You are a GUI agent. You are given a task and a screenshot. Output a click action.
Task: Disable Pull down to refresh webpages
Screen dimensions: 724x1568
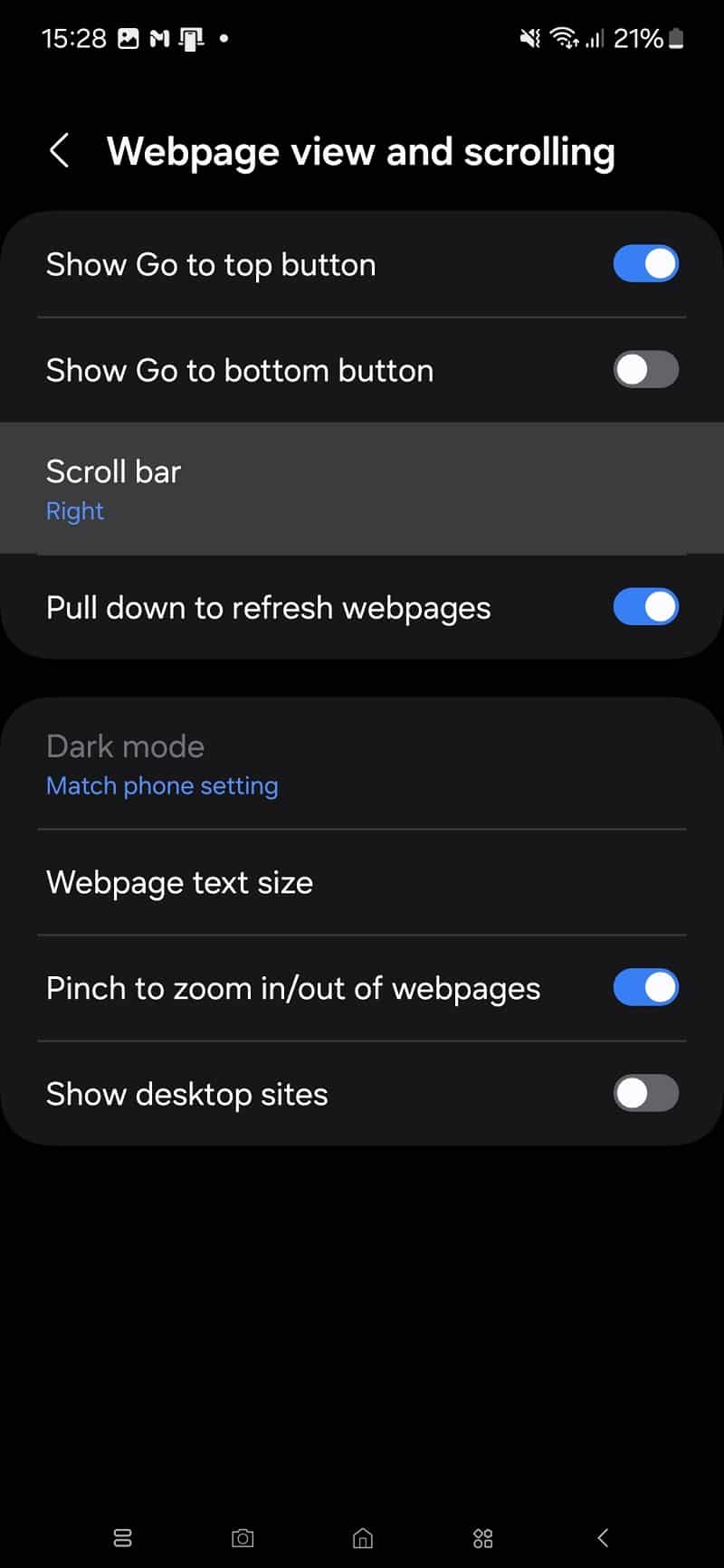click(x=645, y=607)
